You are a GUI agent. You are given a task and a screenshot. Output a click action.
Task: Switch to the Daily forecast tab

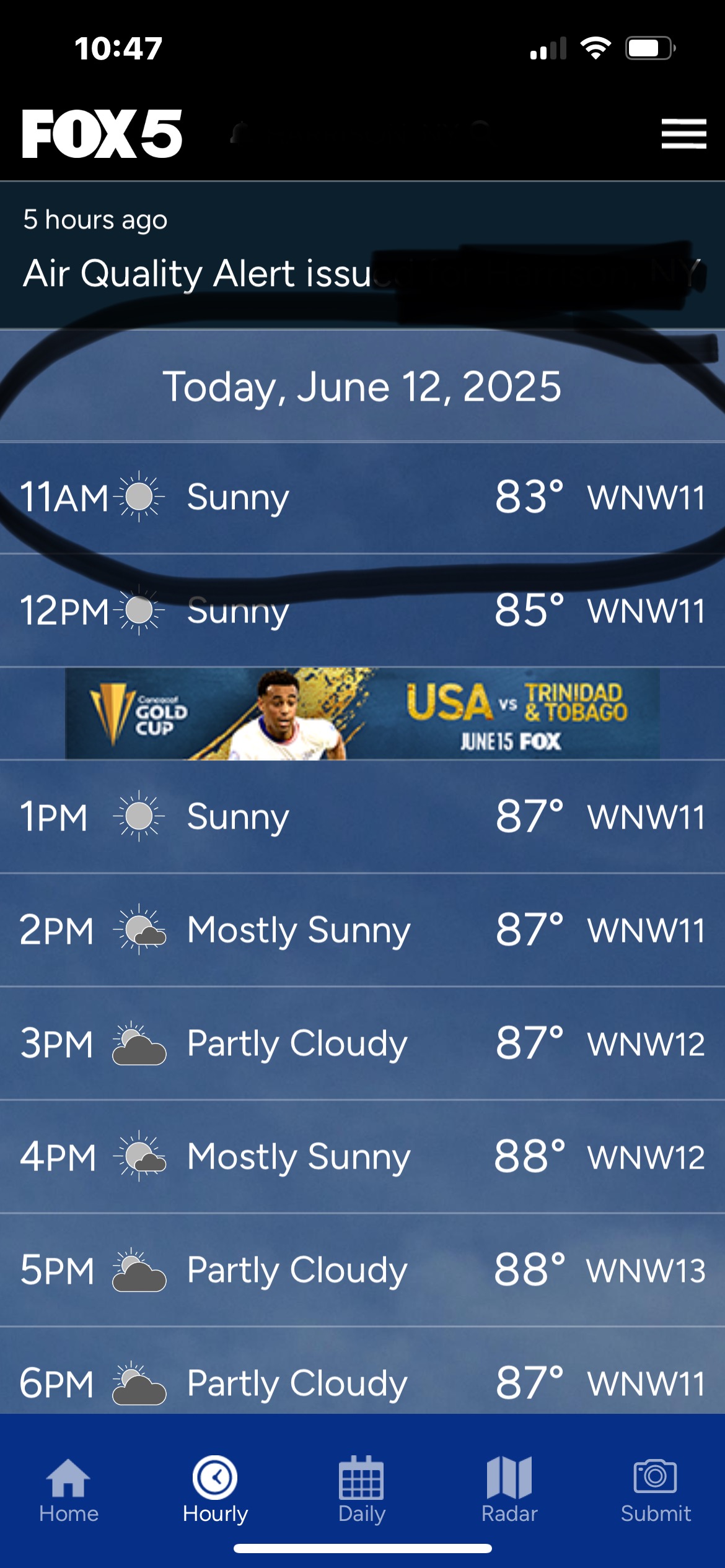tap(362, 1490)
